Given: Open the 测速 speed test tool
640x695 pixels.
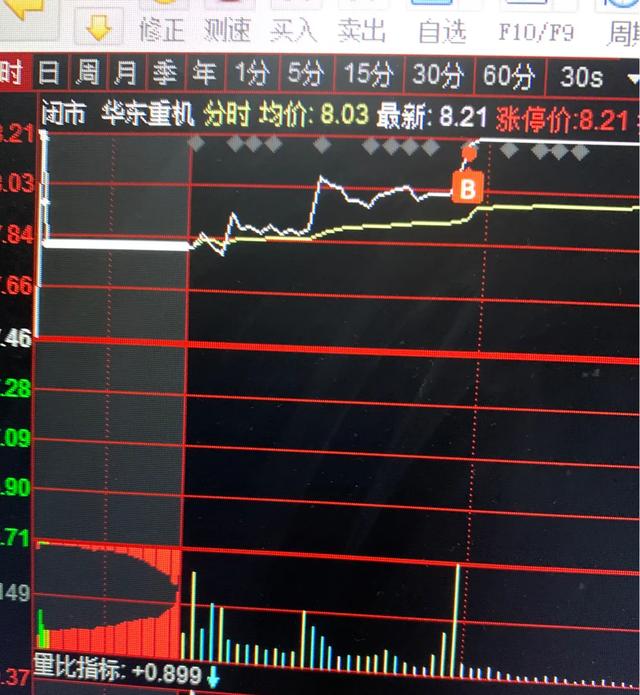Looking at the screenshot, I should tap(227, 30).
